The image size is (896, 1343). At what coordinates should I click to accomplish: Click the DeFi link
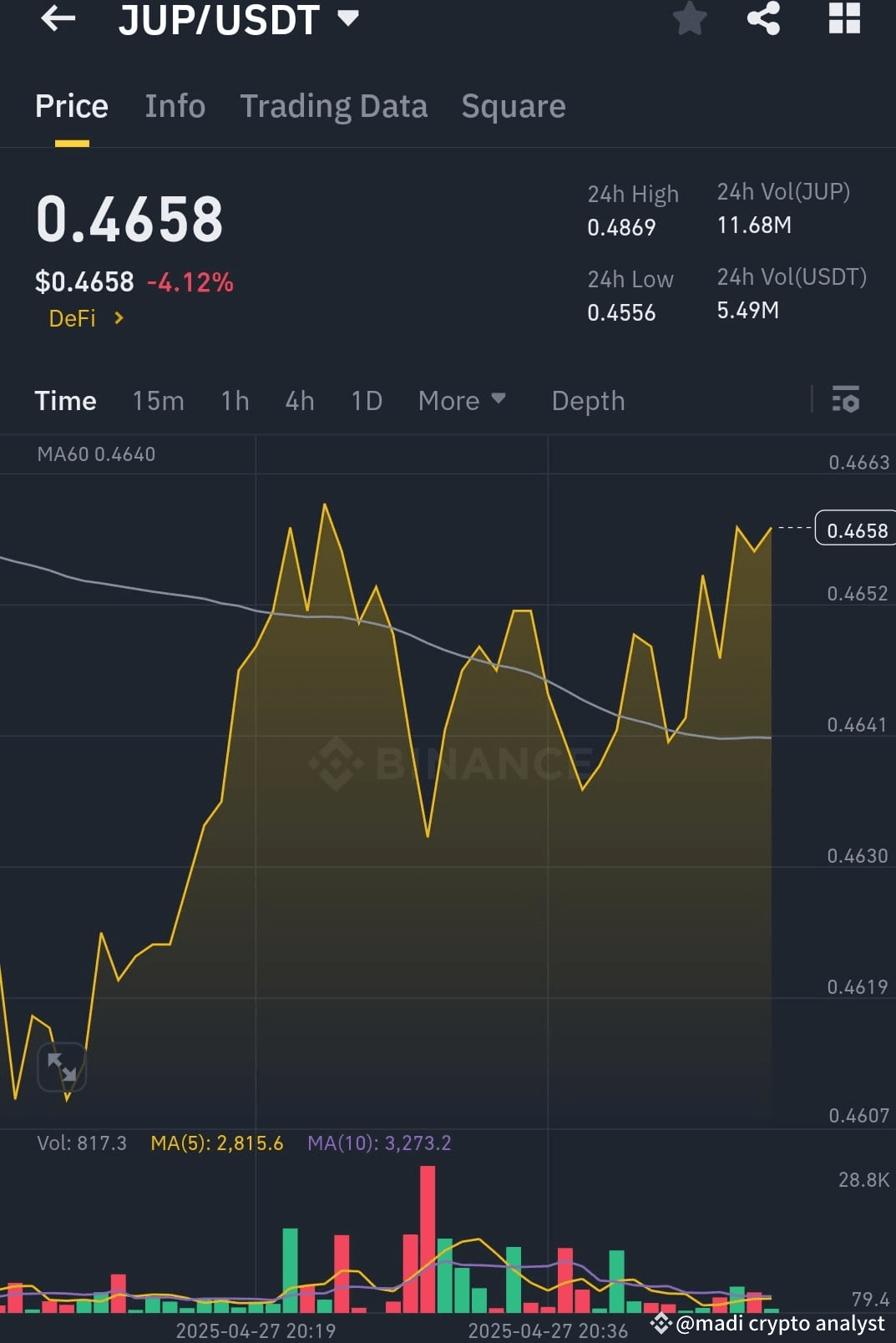click(x=73, y=318)
